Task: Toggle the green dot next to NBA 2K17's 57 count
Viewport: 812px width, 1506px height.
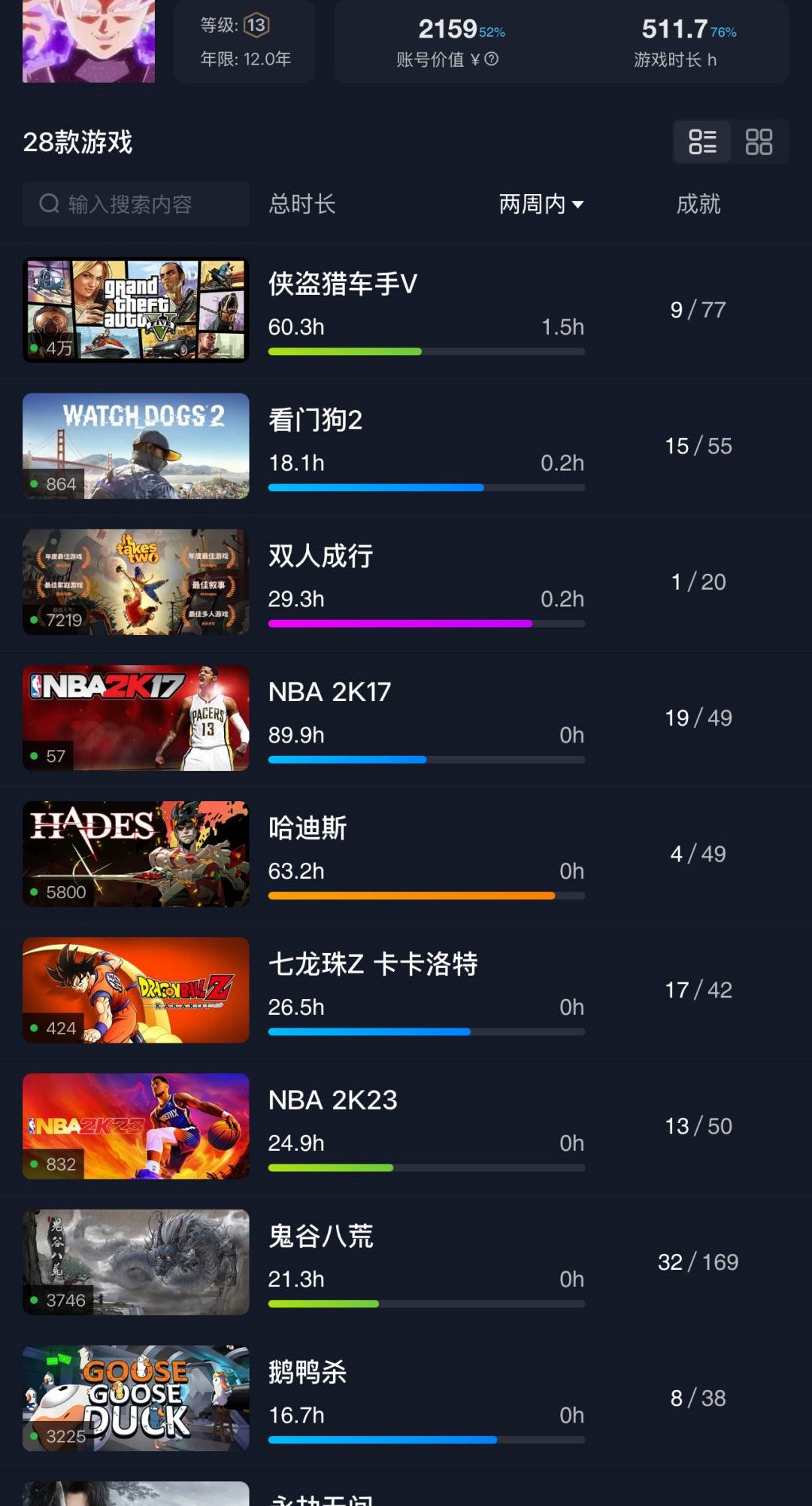Action: coord(34,756)
